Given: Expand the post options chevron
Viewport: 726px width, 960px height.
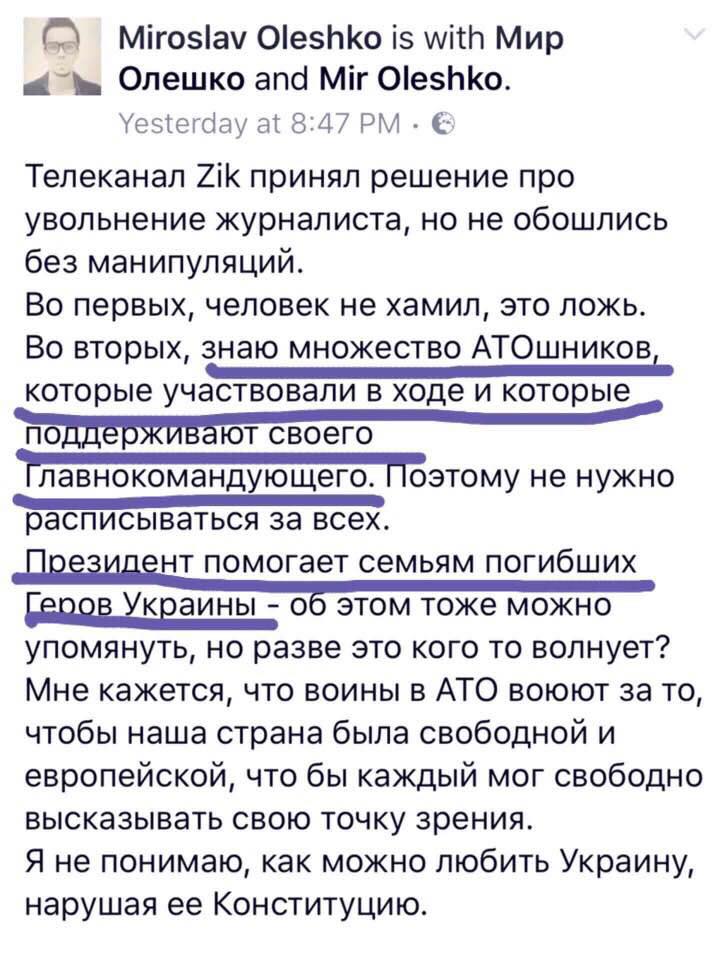Looking at the screenshot, I should pos(692,37).
